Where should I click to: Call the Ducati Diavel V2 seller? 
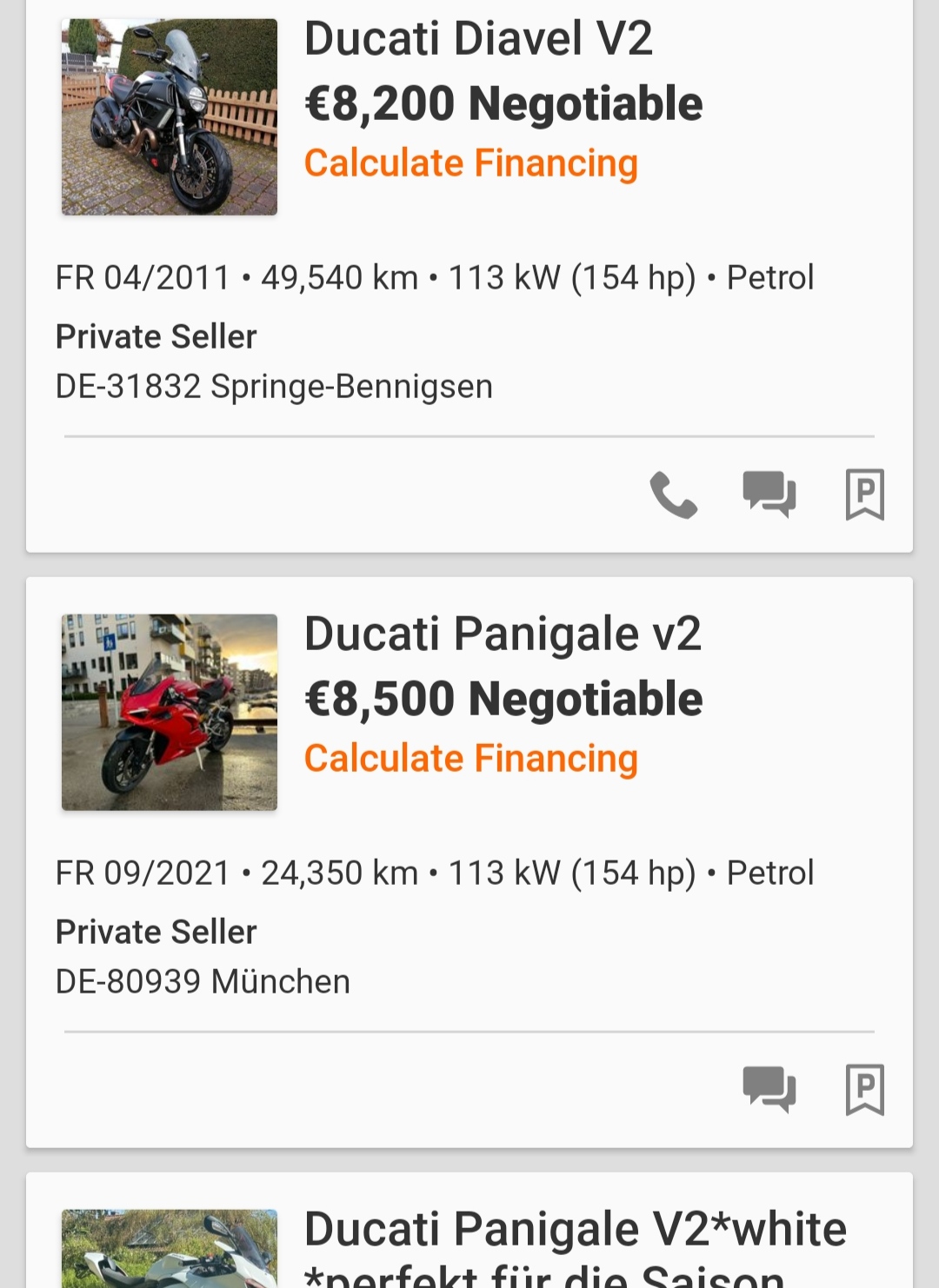(674, 495)
